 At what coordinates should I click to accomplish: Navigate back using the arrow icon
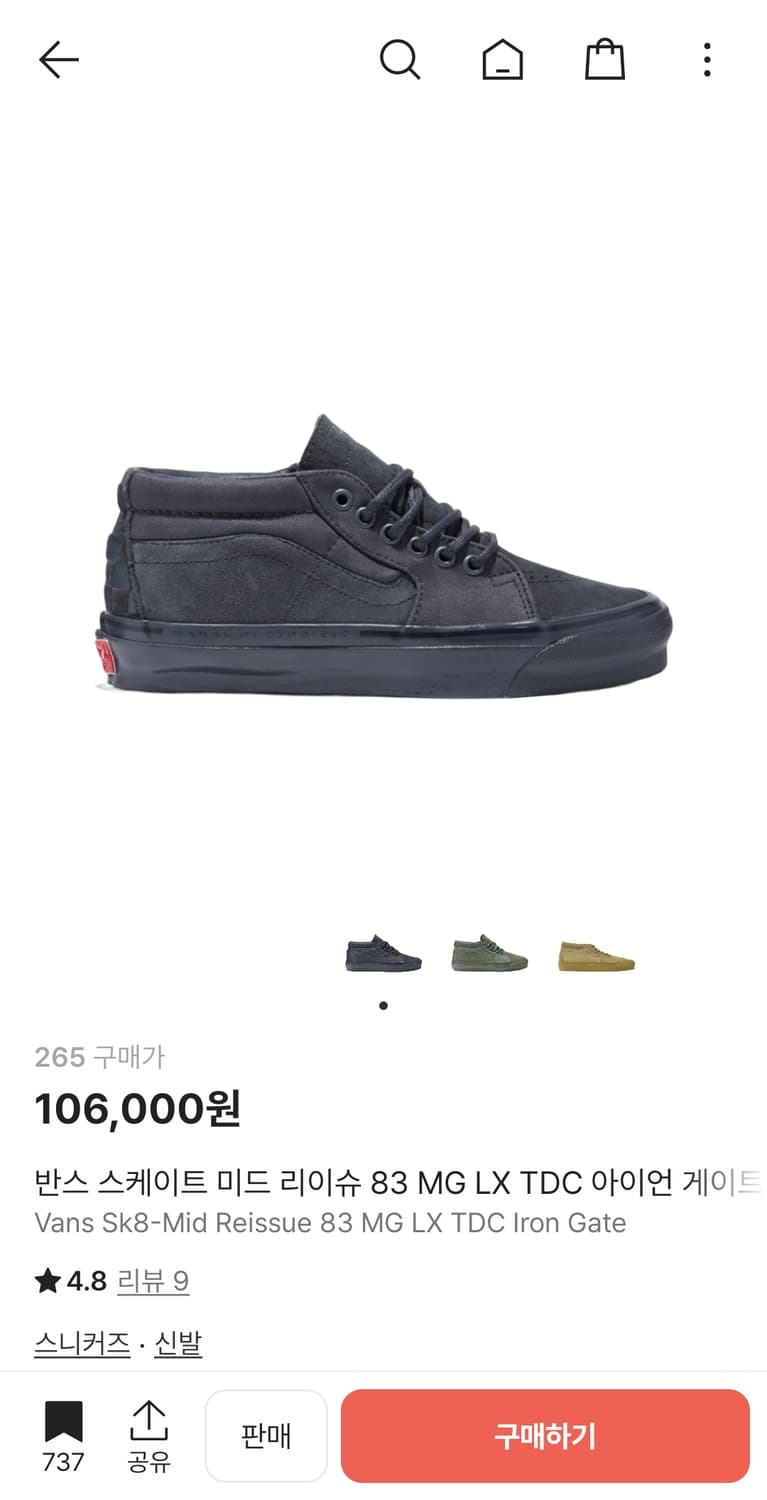[57, 59]
